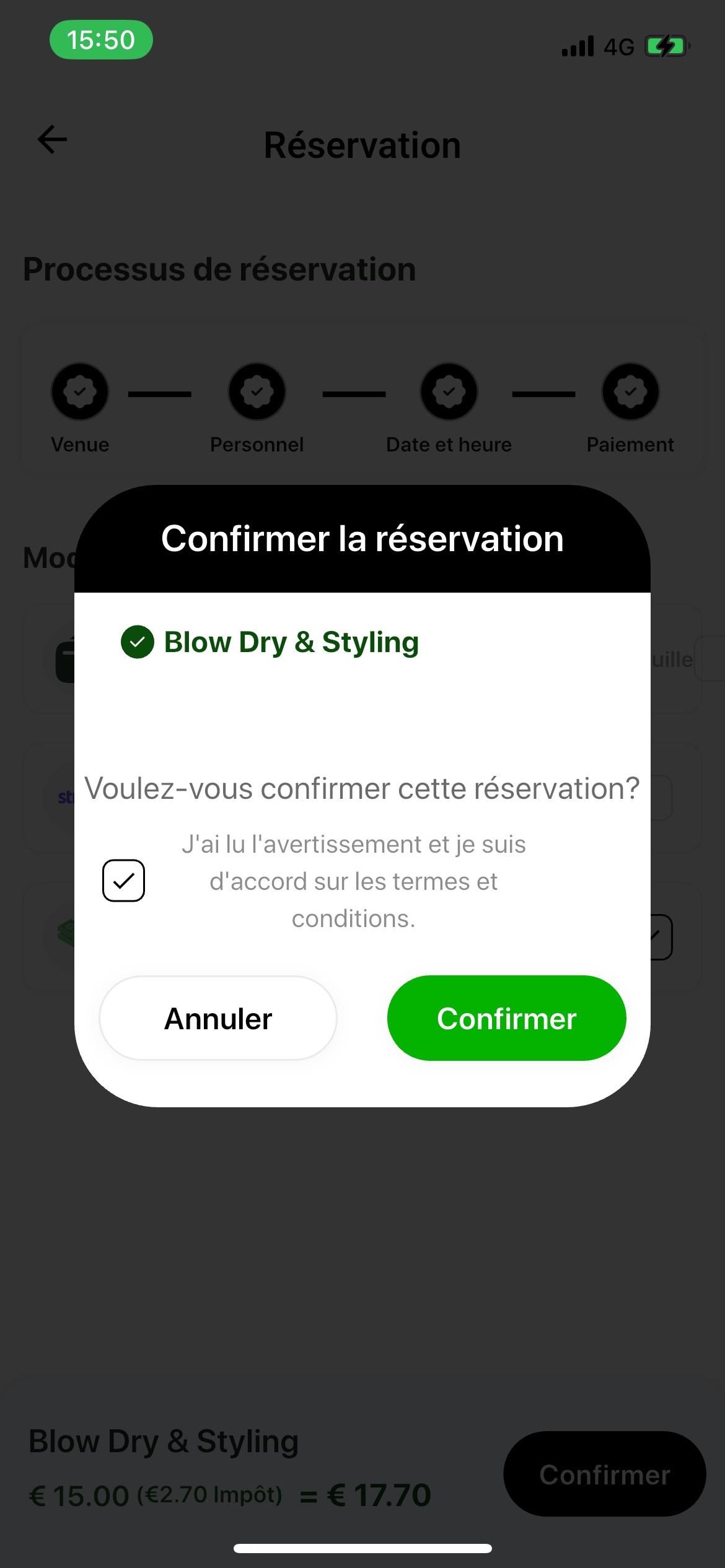Click the Paiement step icon
Image resolution: width=725 pixels, height=1568 pixels.
pyautogui.click(x=631, y=391)
